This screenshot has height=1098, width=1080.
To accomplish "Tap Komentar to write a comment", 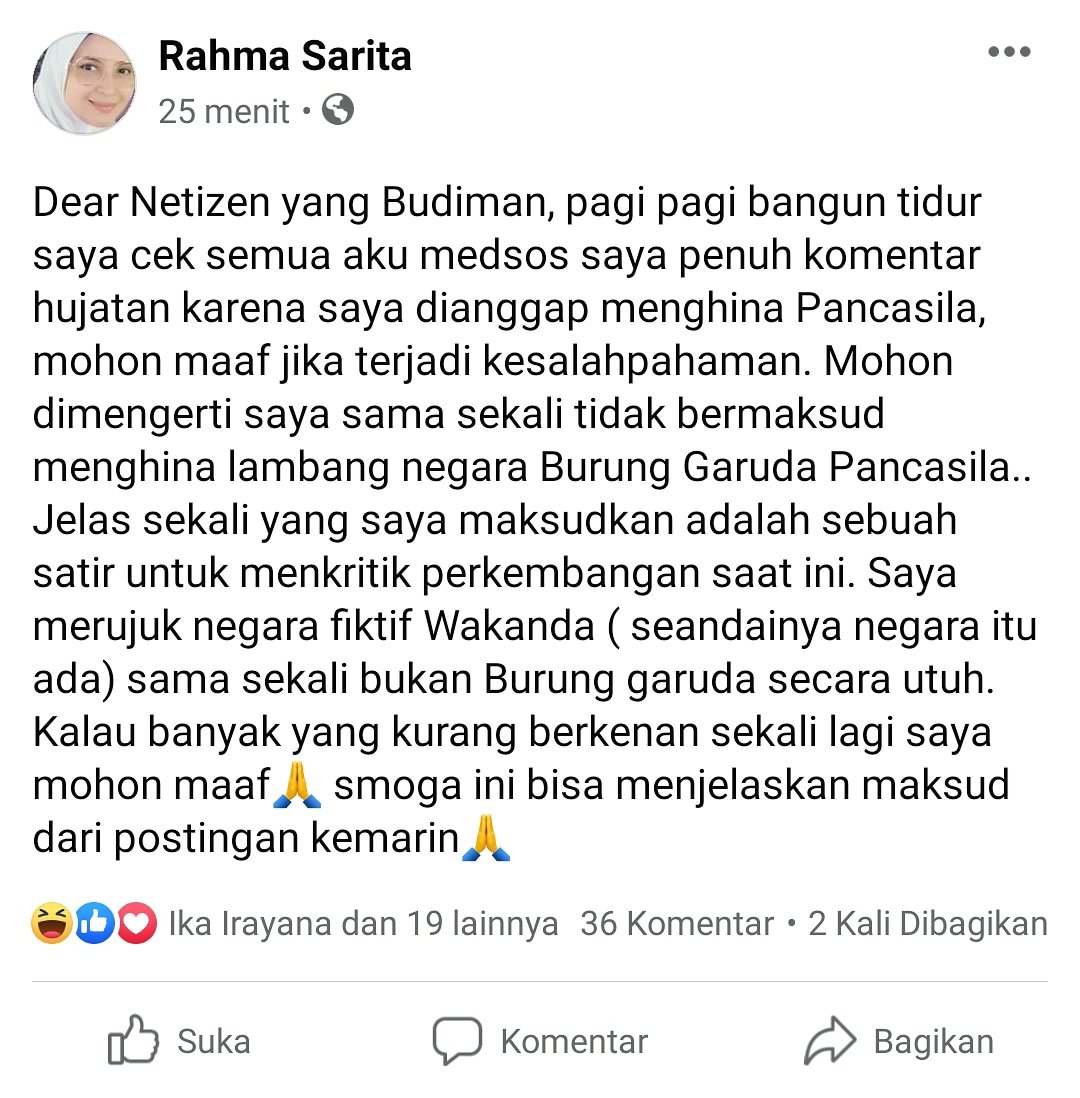I will [x=540, y=1041].
